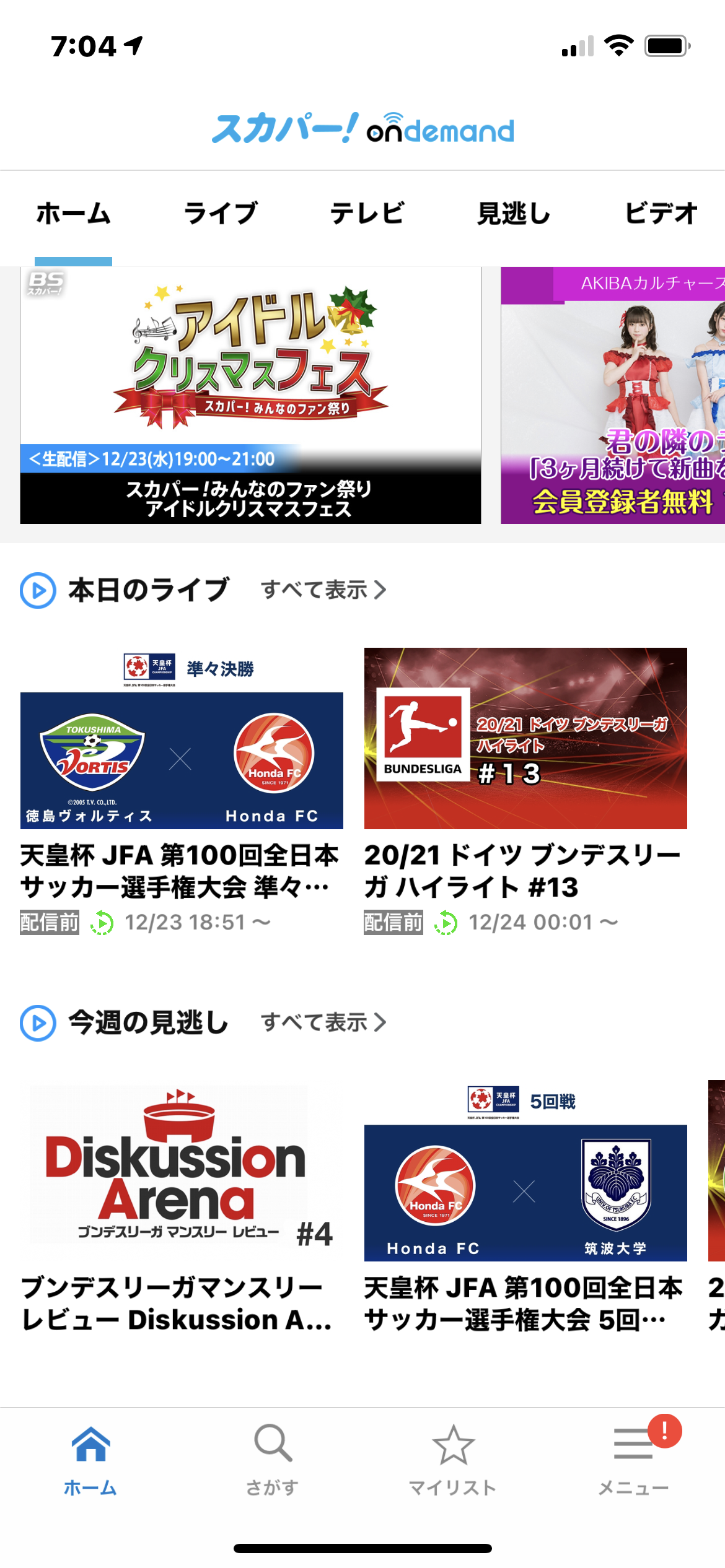
Task: Show all of 今週の見逃し
Action: coord(323,1022)
